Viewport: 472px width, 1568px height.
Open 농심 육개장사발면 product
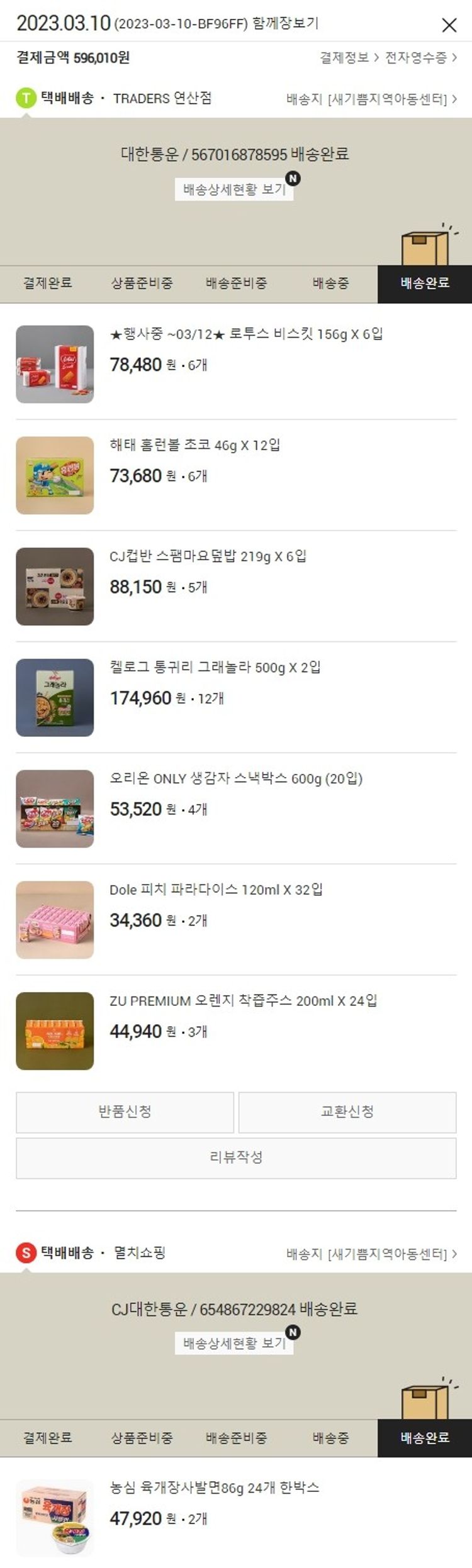[x=214, y=1488]
